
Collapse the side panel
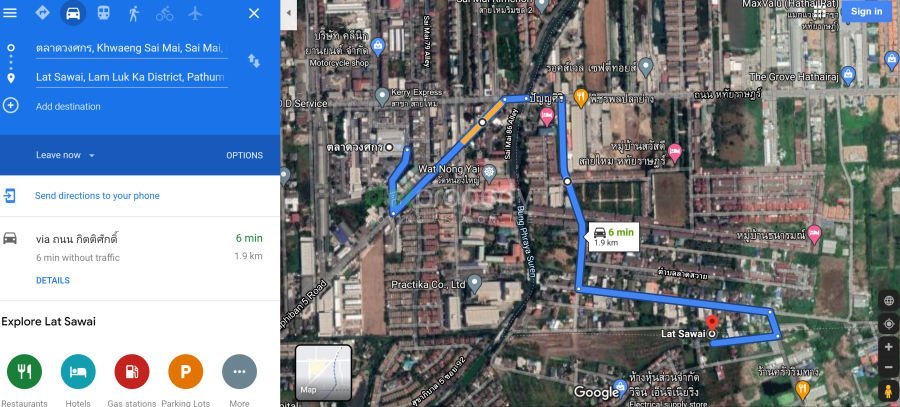[x=289, y=13]
